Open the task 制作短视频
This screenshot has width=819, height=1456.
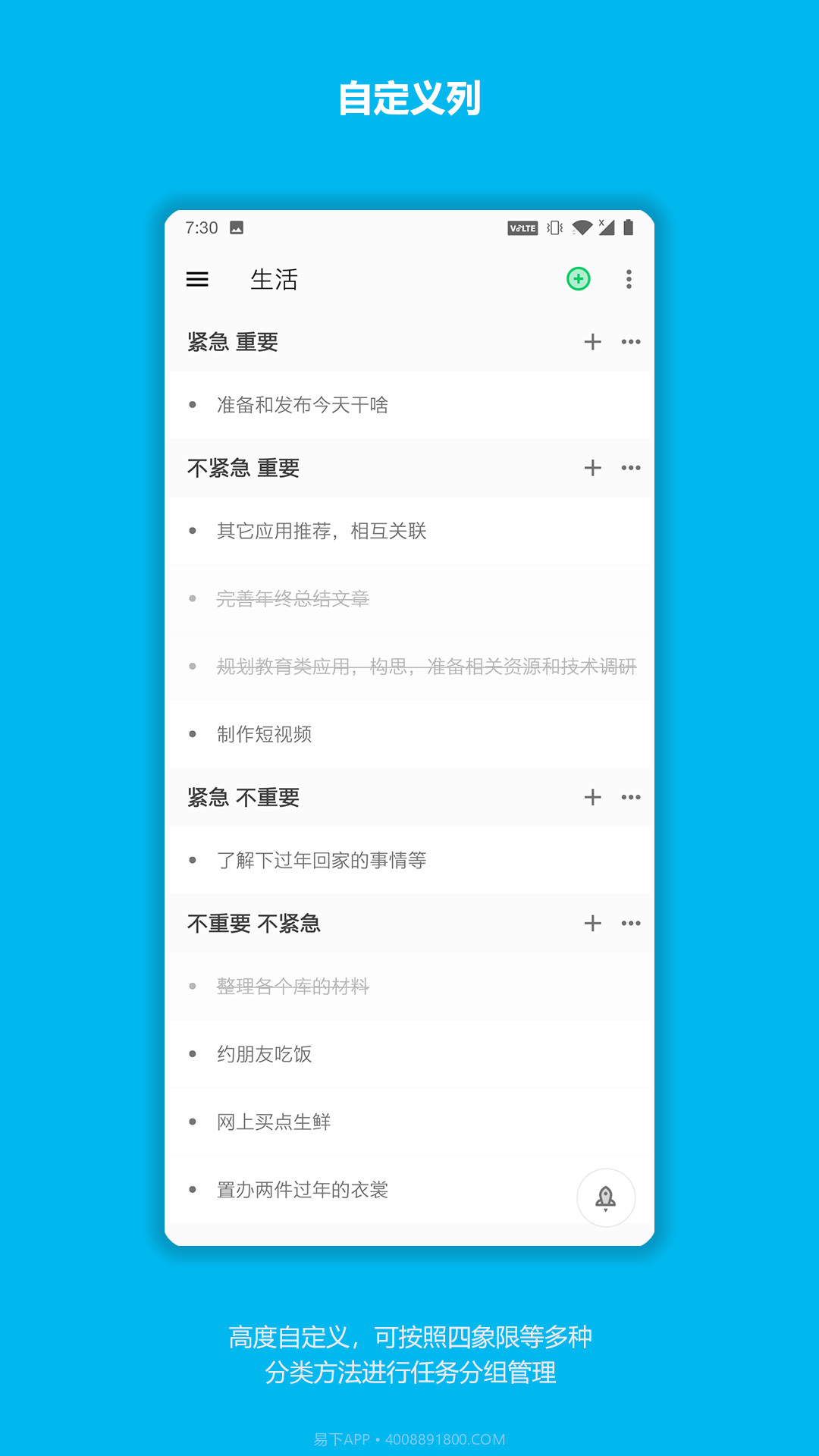click(265, 734)
